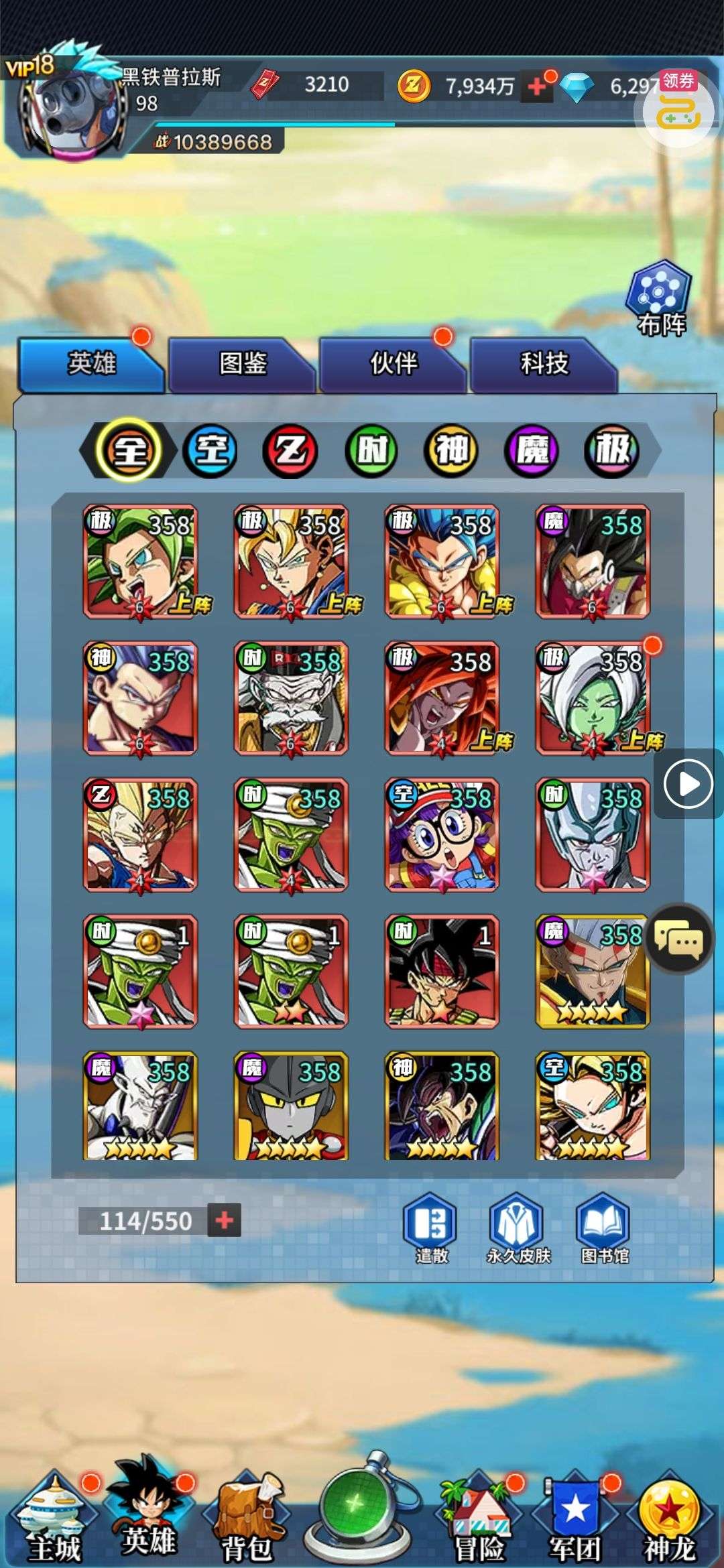Switch to the 图鉴 tab

(243, 364)
